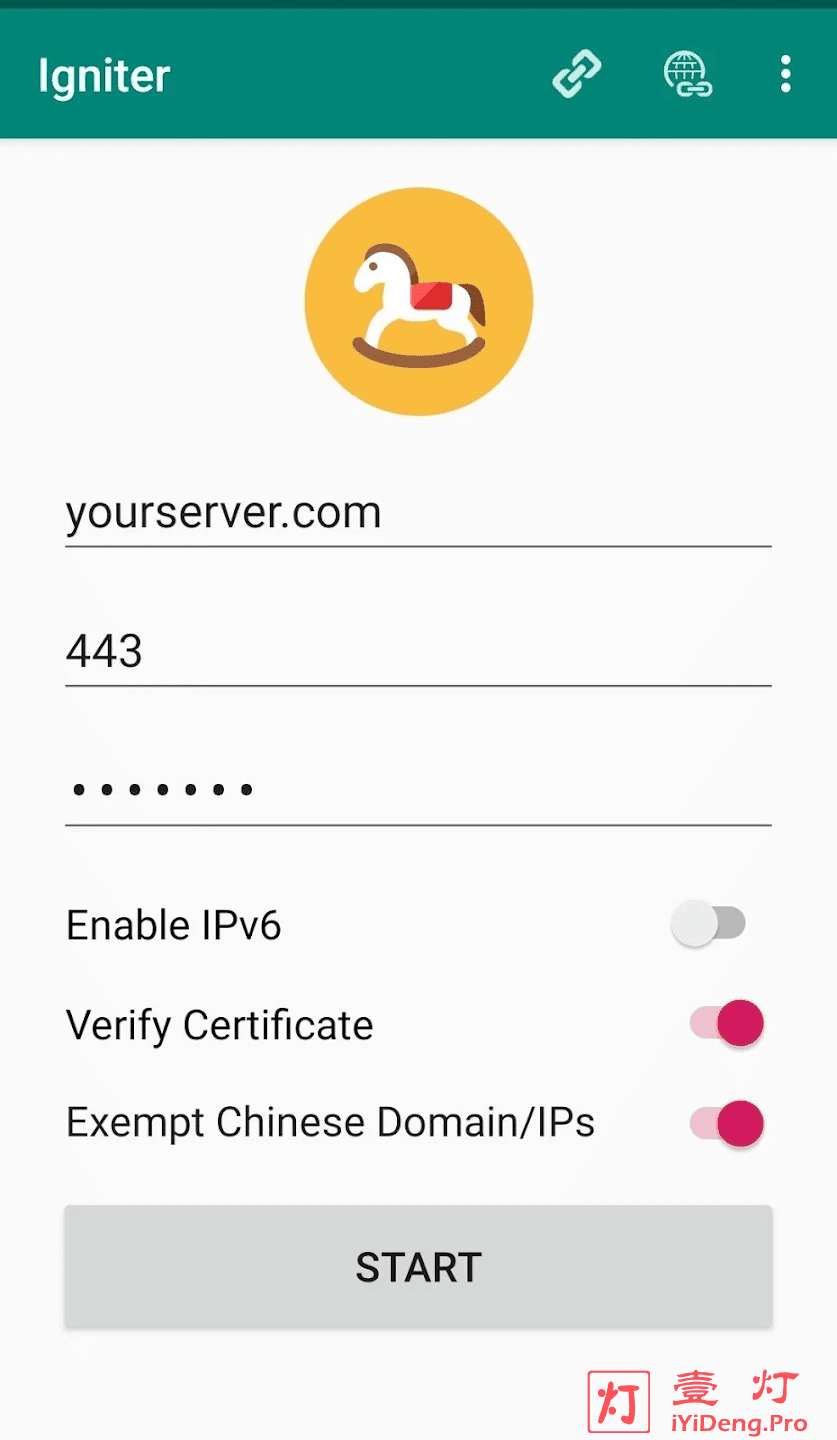Open the globe link icon in toolbar

[688, 75]
